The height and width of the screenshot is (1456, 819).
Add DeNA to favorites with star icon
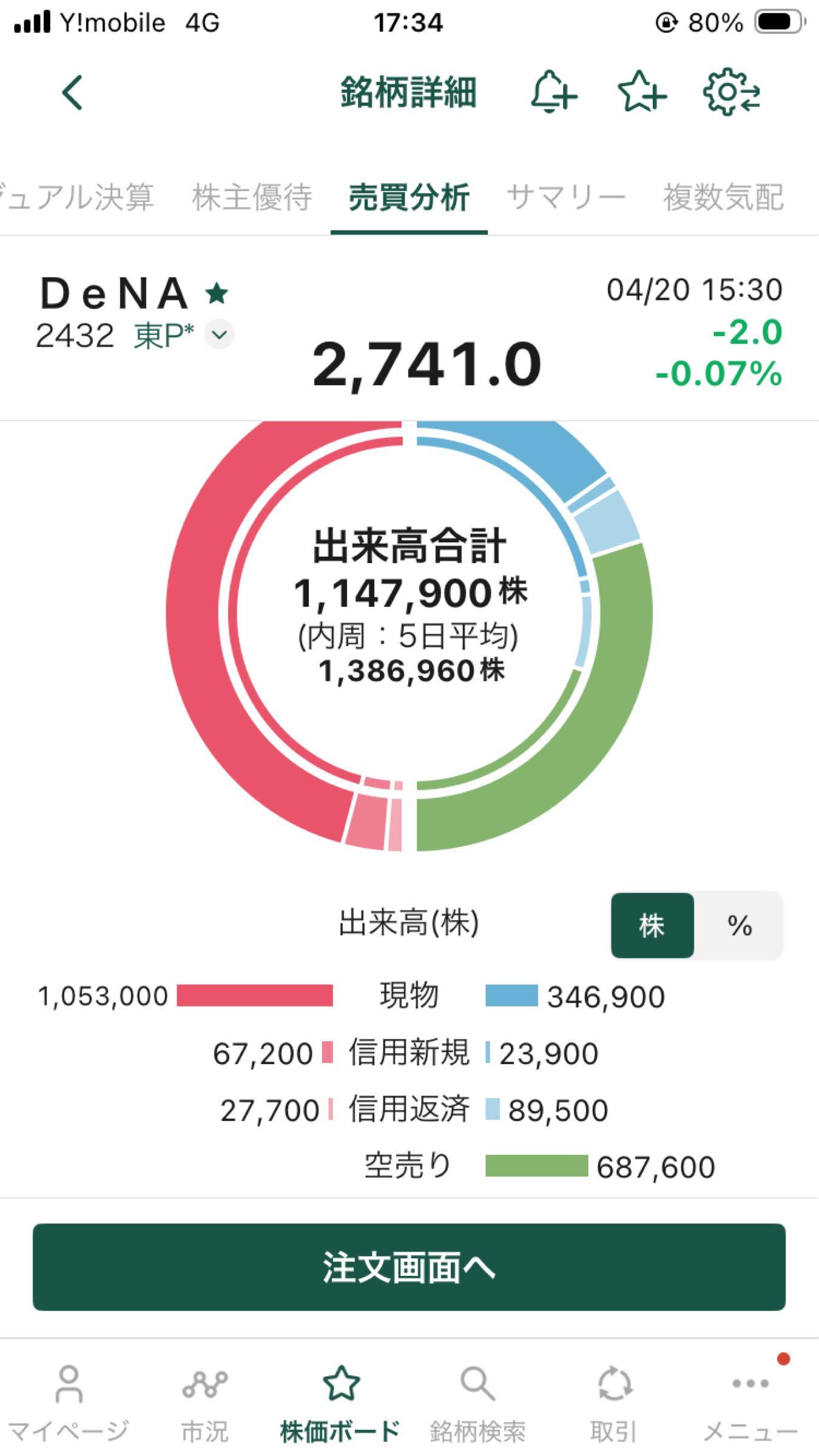(641, 93)
